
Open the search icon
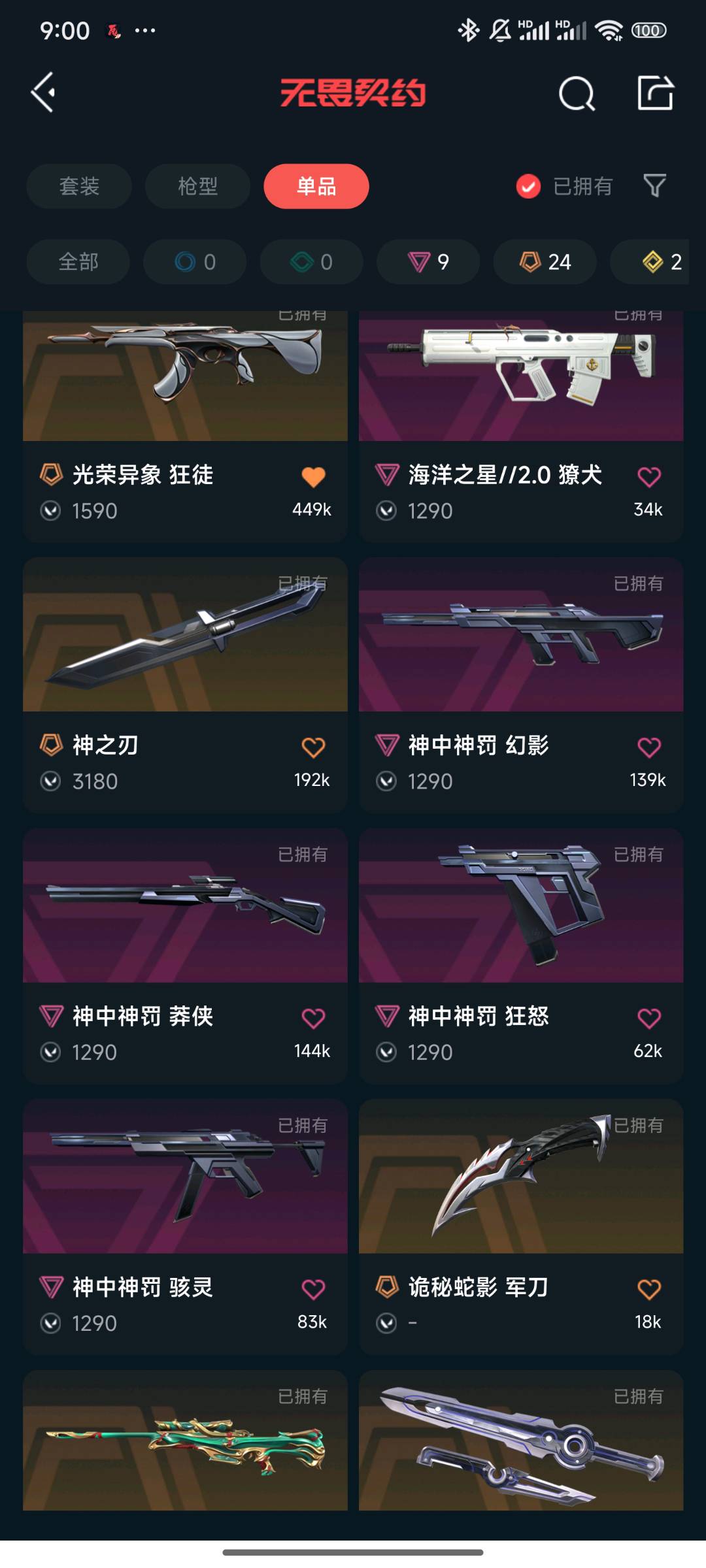577,93
